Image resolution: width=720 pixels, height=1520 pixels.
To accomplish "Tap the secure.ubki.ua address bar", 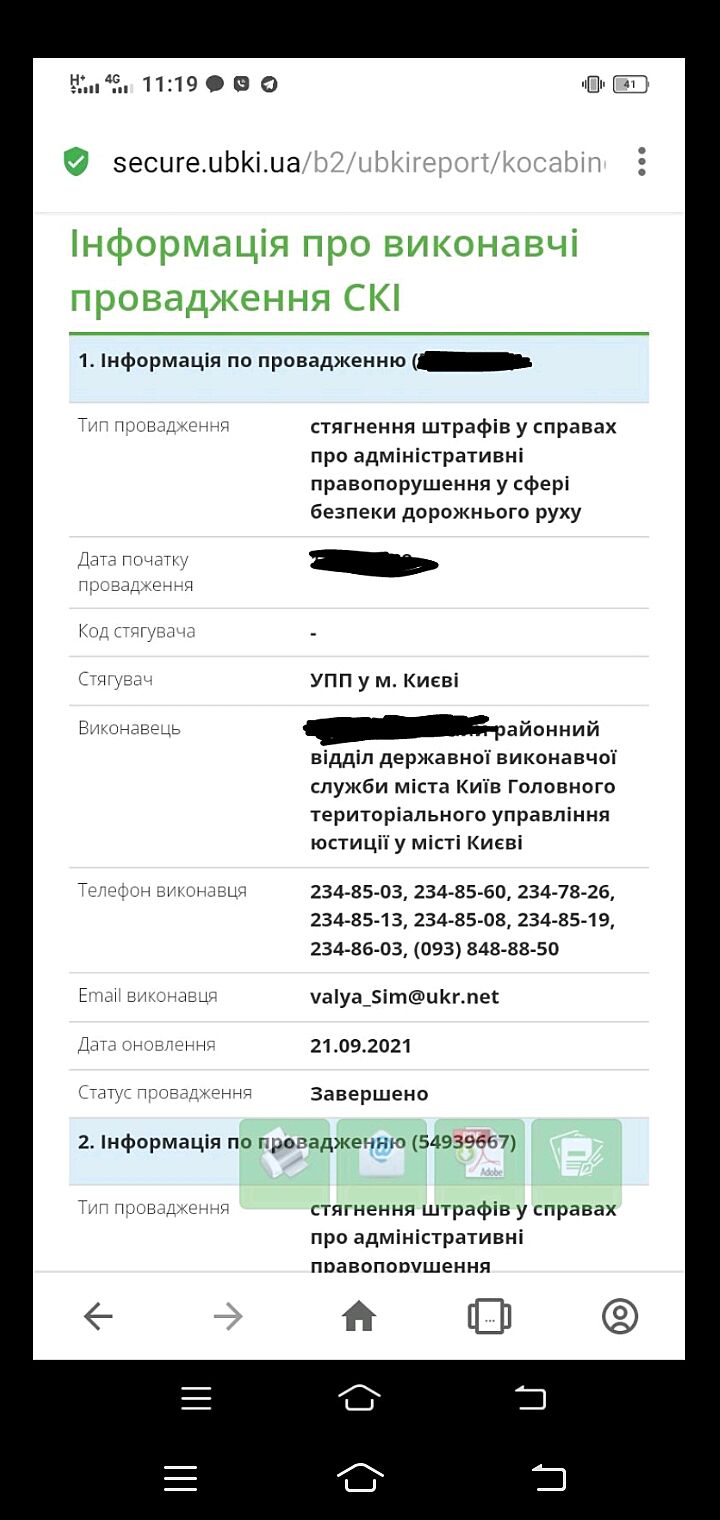I will tap(358, 163).
